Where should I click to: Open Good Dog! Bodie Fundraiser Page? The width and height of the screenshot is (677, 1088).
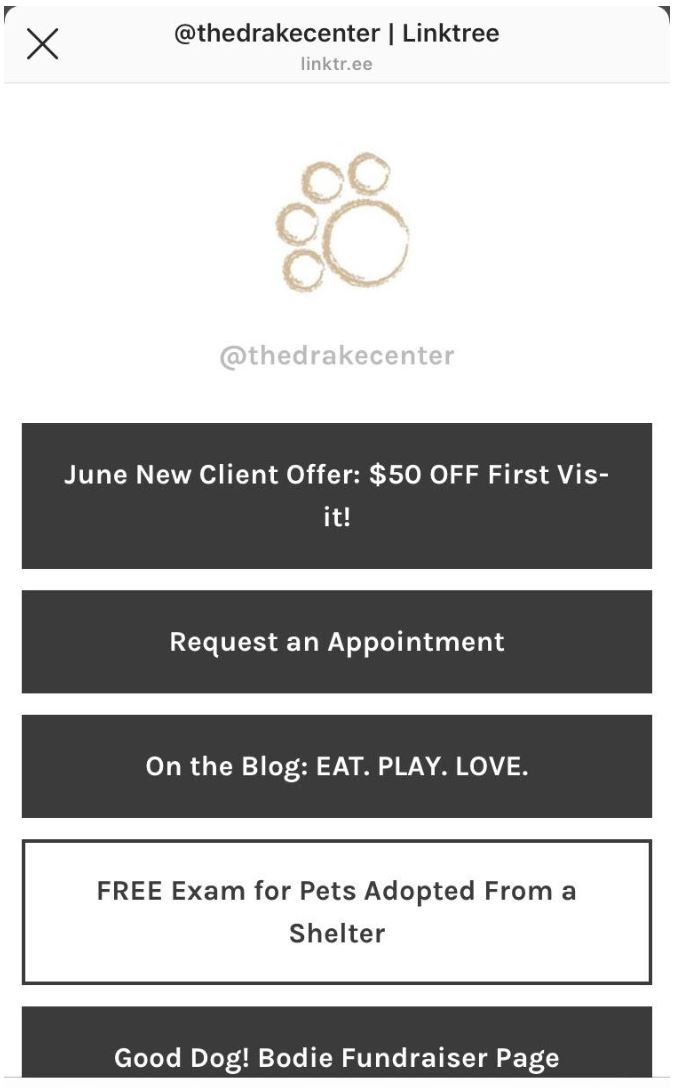coord(337,1043)
